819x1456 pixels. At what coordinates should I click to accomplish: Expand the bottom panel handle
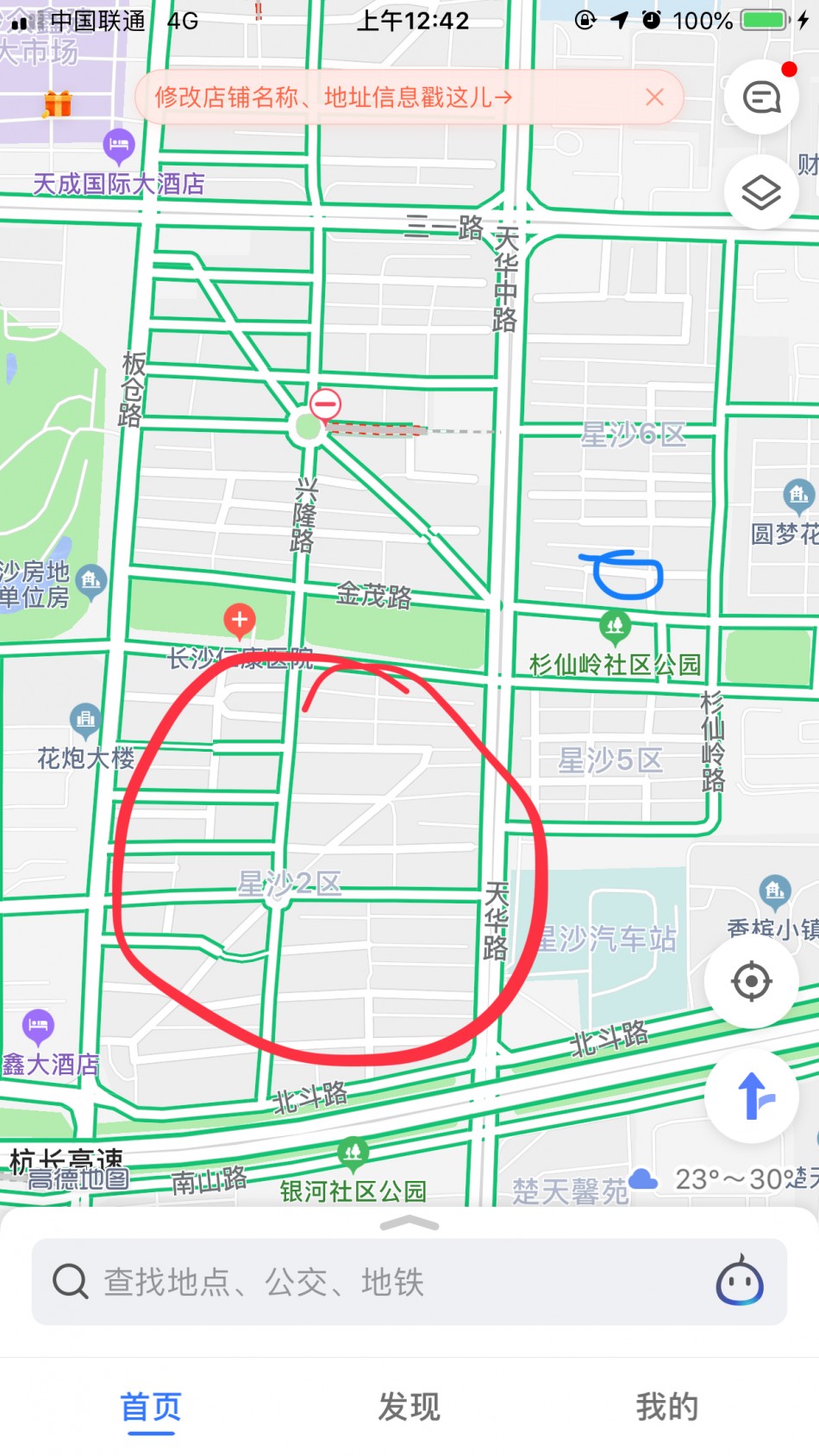pos(409,1223)
